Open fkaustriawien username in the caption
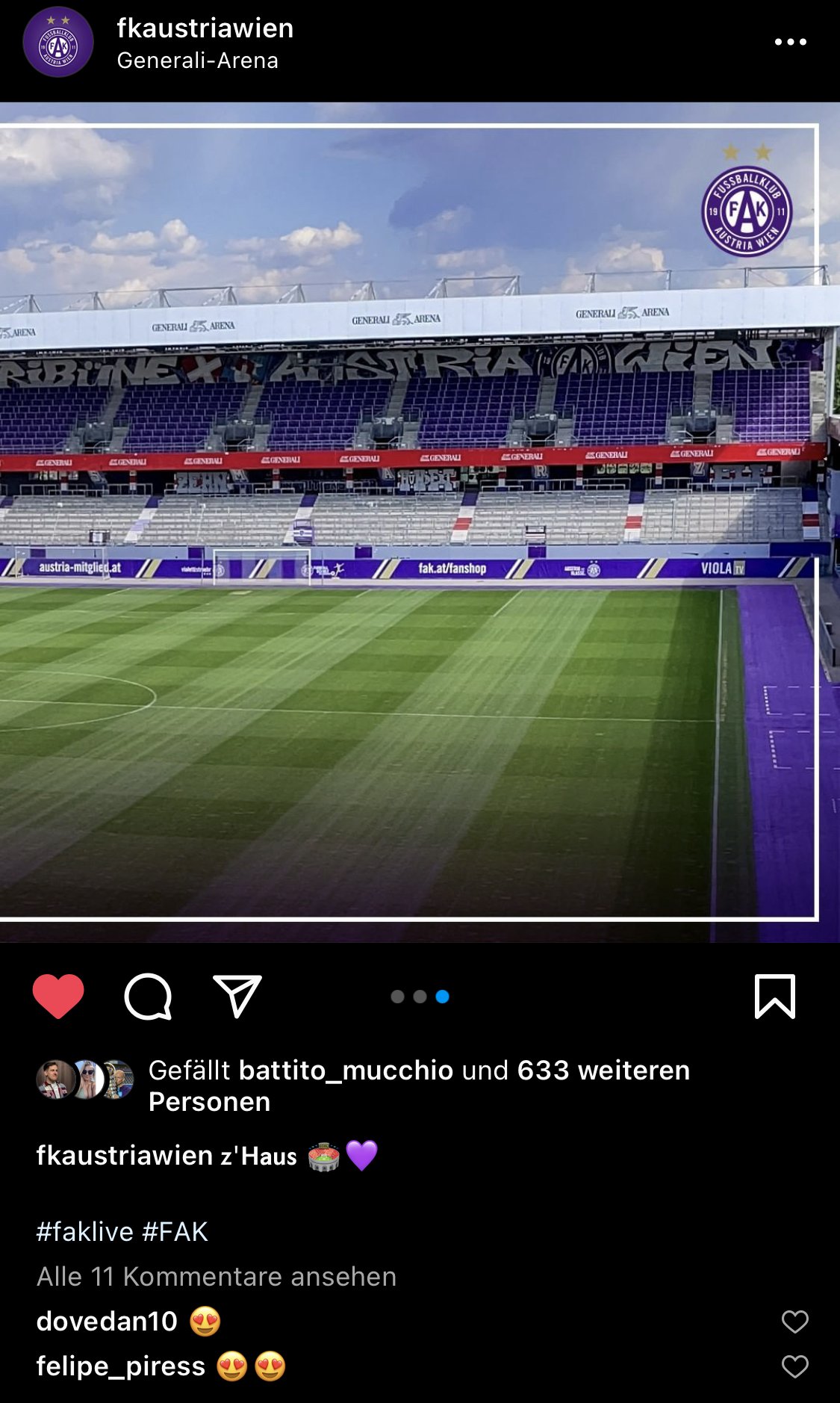The image size is (840, 1403). 125,1156
